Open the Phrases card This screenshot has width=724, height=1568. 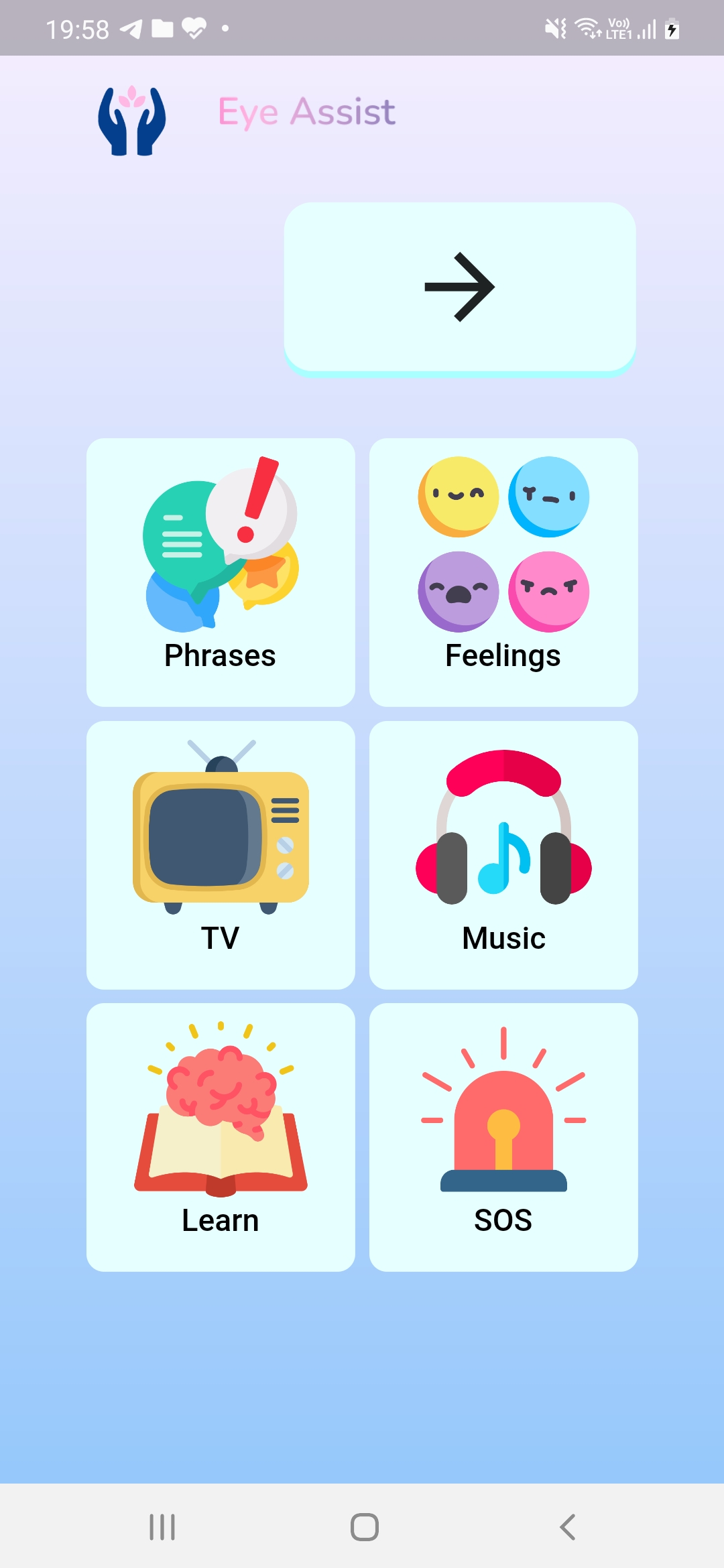[x=221, y=572]
